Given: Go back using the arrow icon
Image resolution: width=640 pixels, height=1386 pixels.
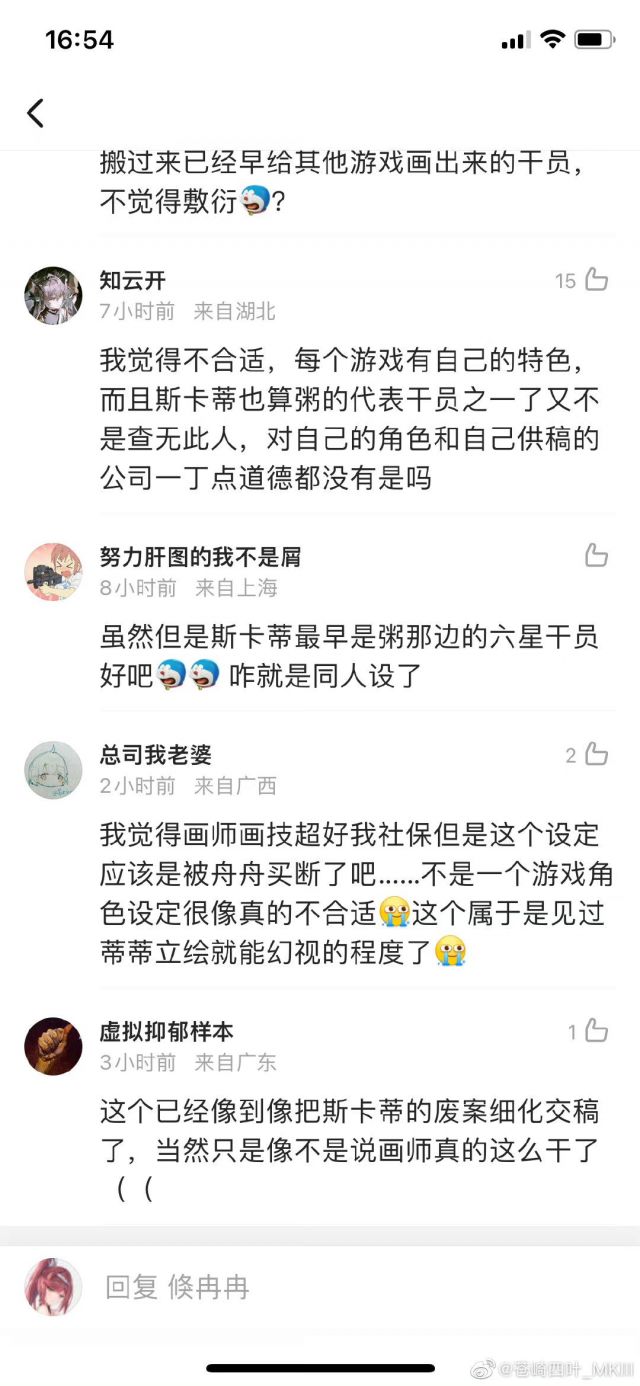Looking at the screenshot, I should (36, 113).
